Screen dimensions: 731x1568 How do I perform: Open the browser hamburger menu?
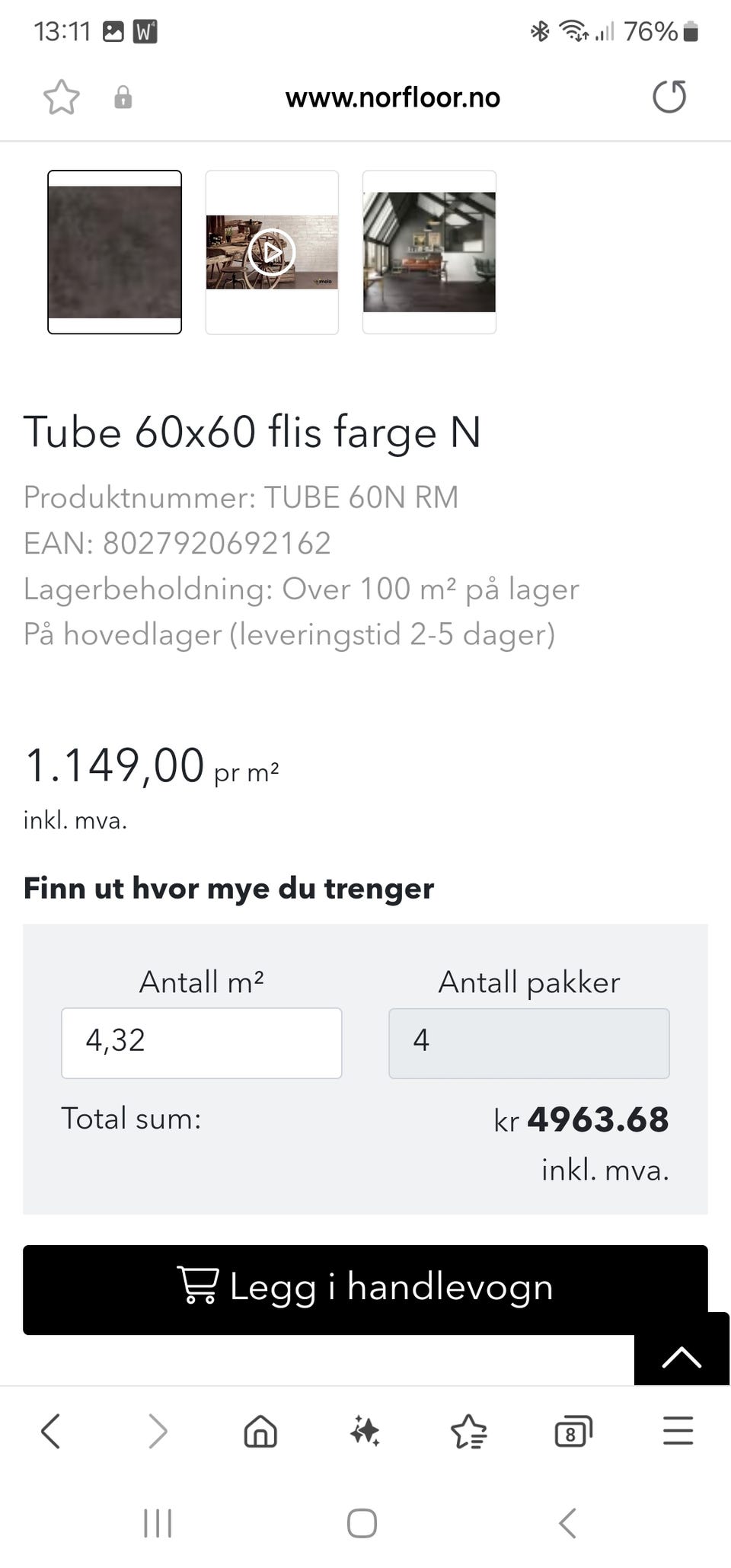pos(678,1432)
